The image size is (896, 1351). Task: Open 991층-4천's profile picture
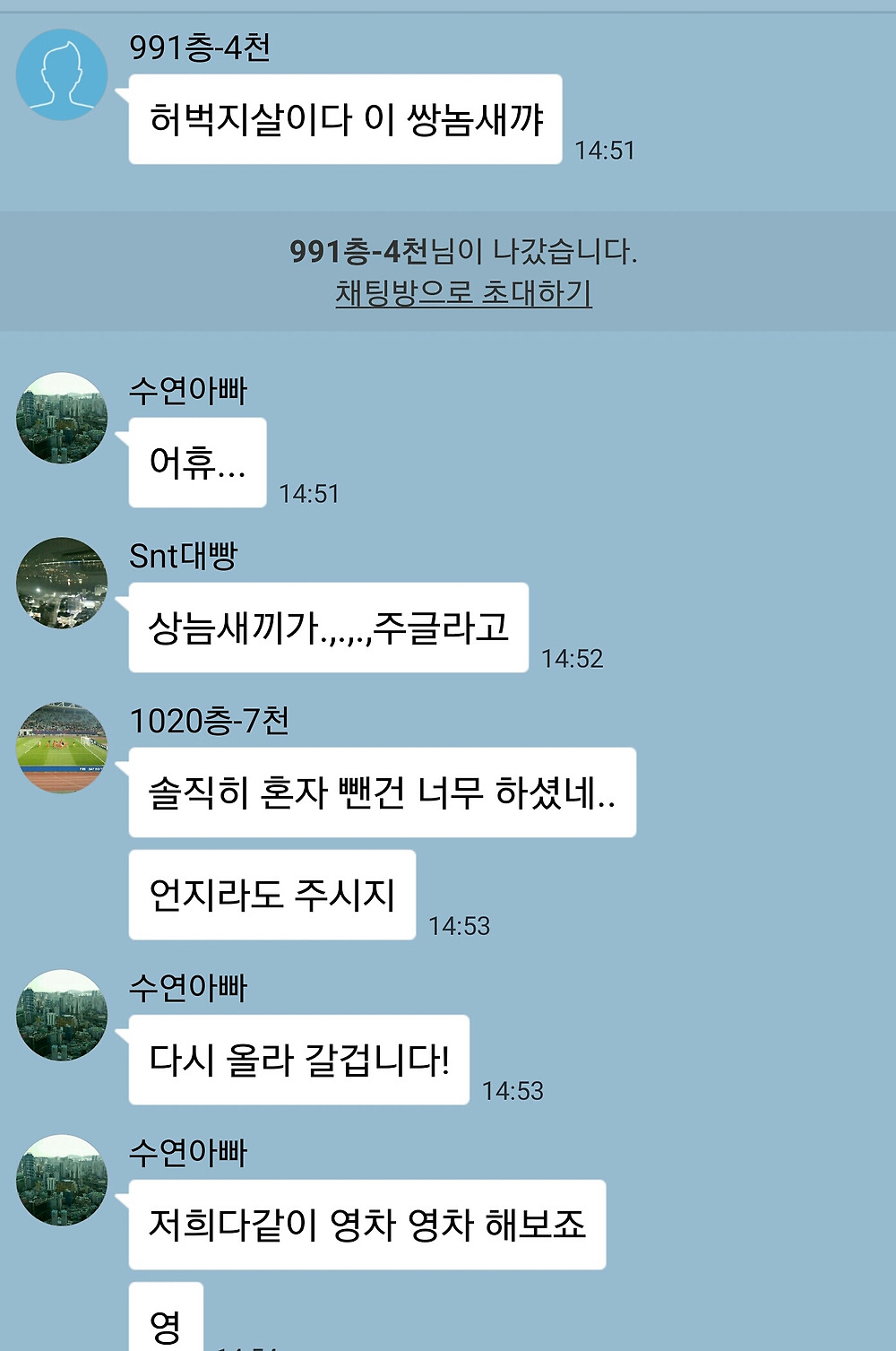coord(62,74)
